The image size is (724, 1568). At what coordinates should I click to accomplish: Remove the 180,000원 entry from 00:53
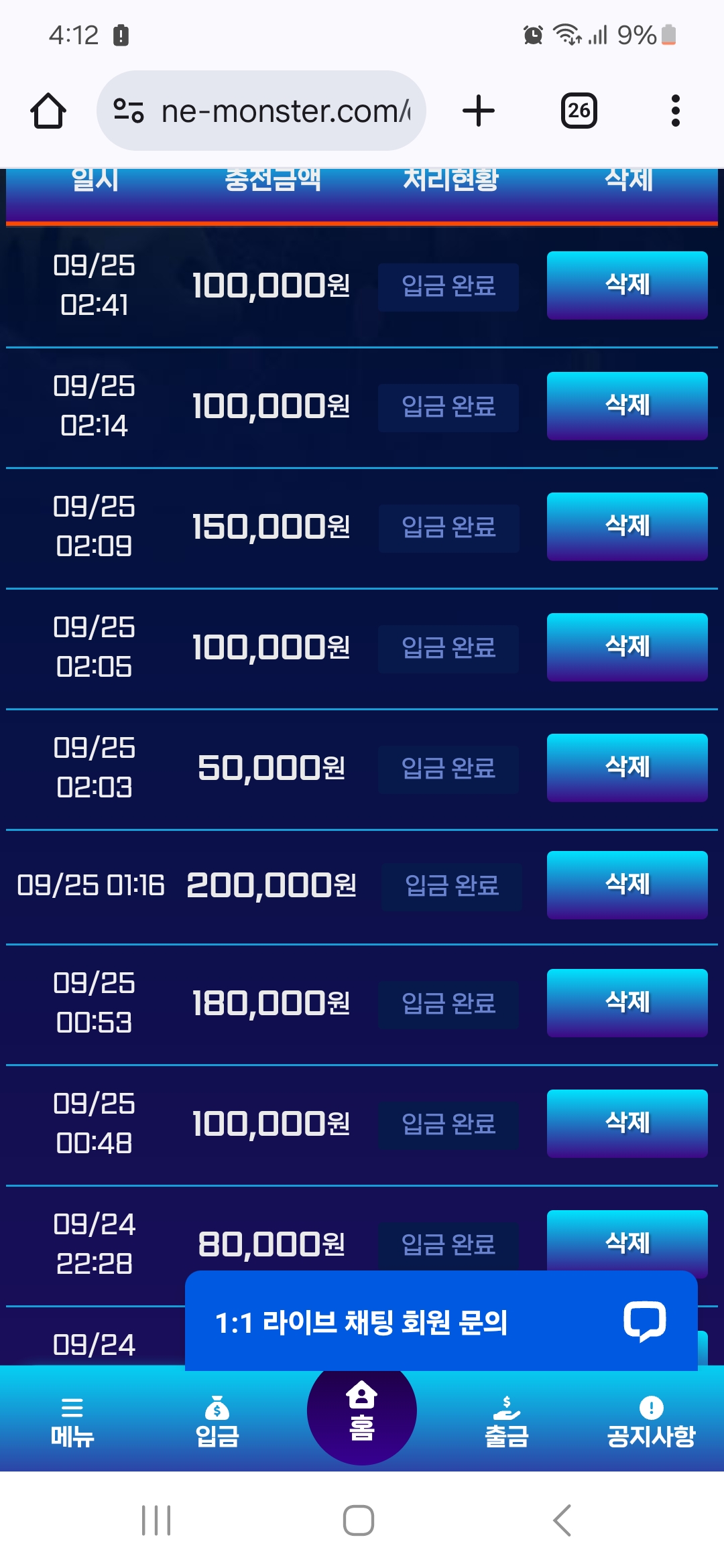(x=627, y=1002)
